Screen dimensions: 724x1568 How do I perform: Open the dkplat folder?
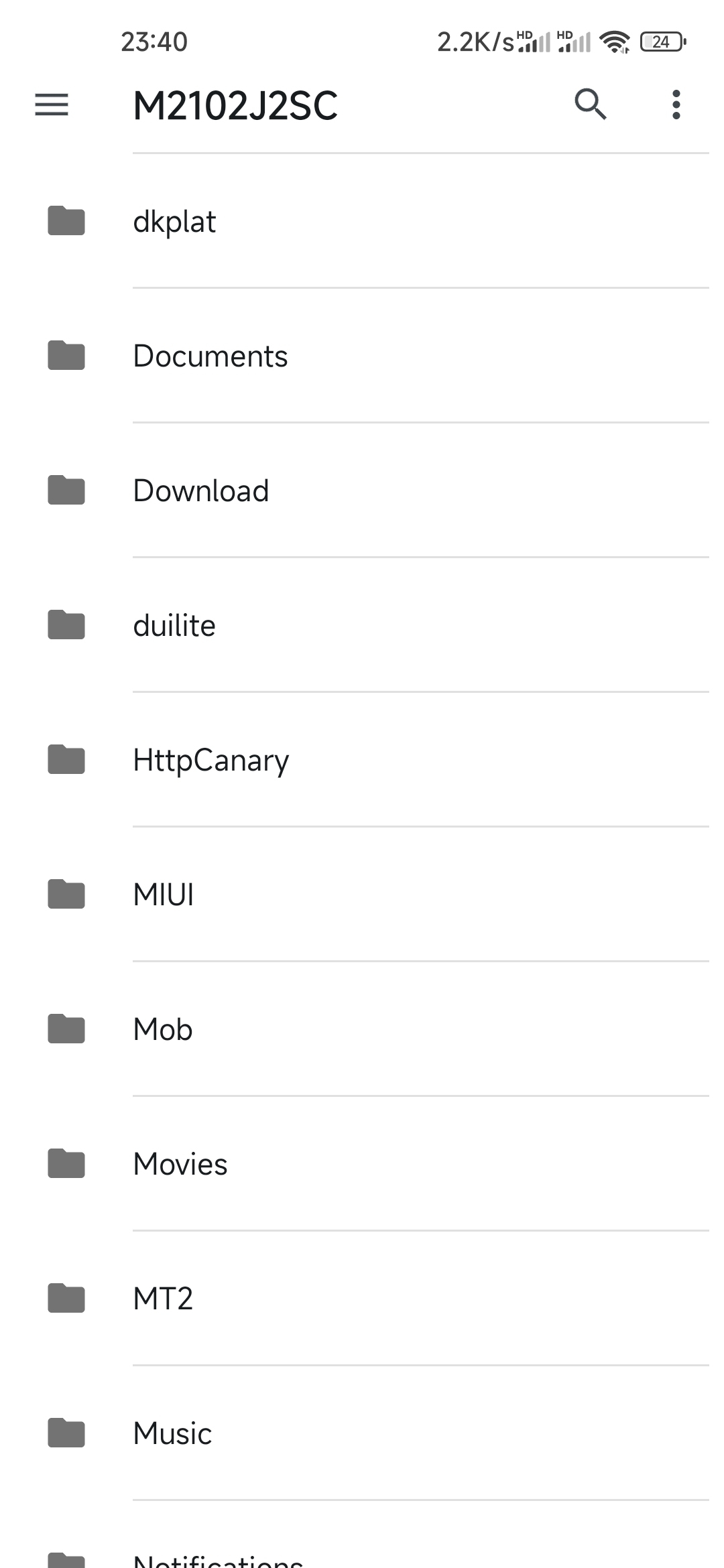362,221
